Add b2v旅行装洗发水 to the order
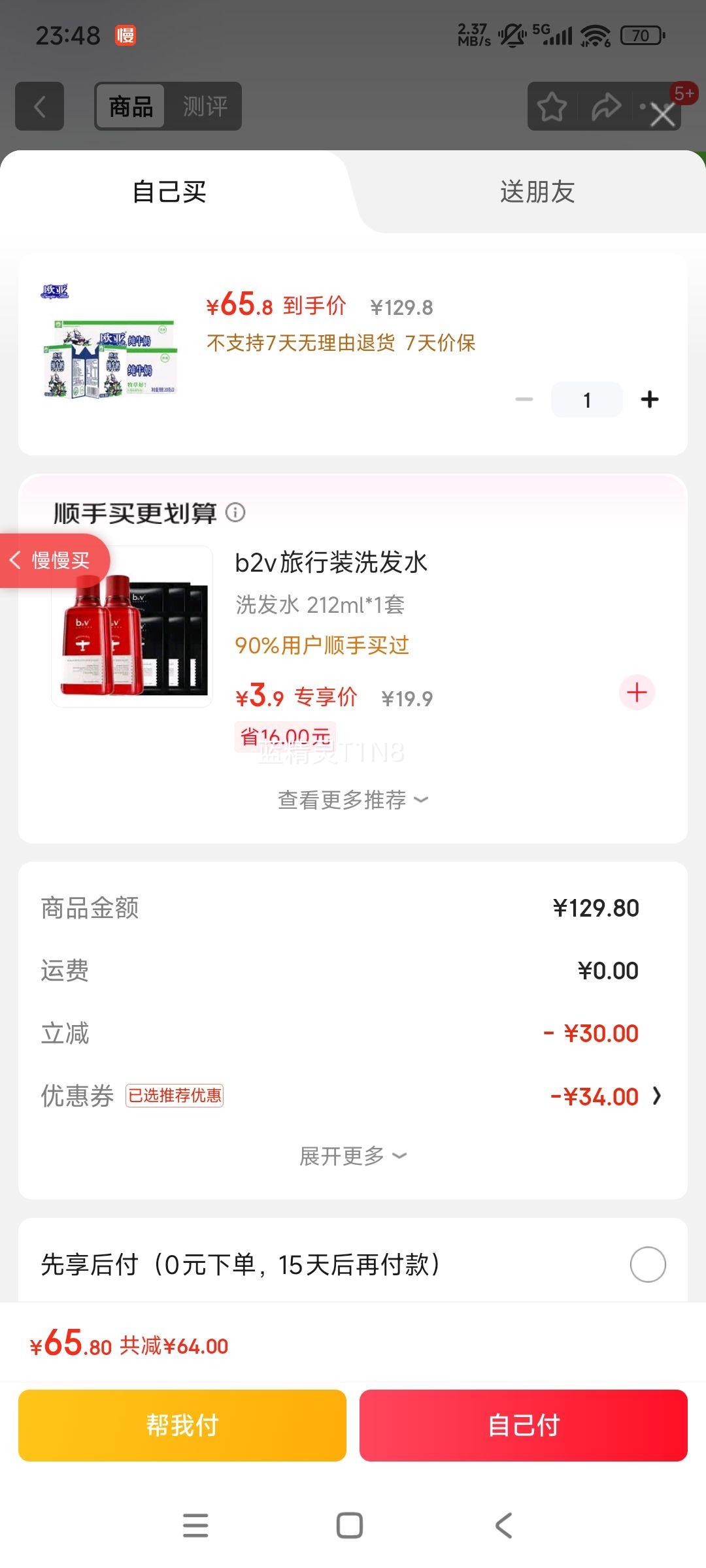 pos(637,693)
